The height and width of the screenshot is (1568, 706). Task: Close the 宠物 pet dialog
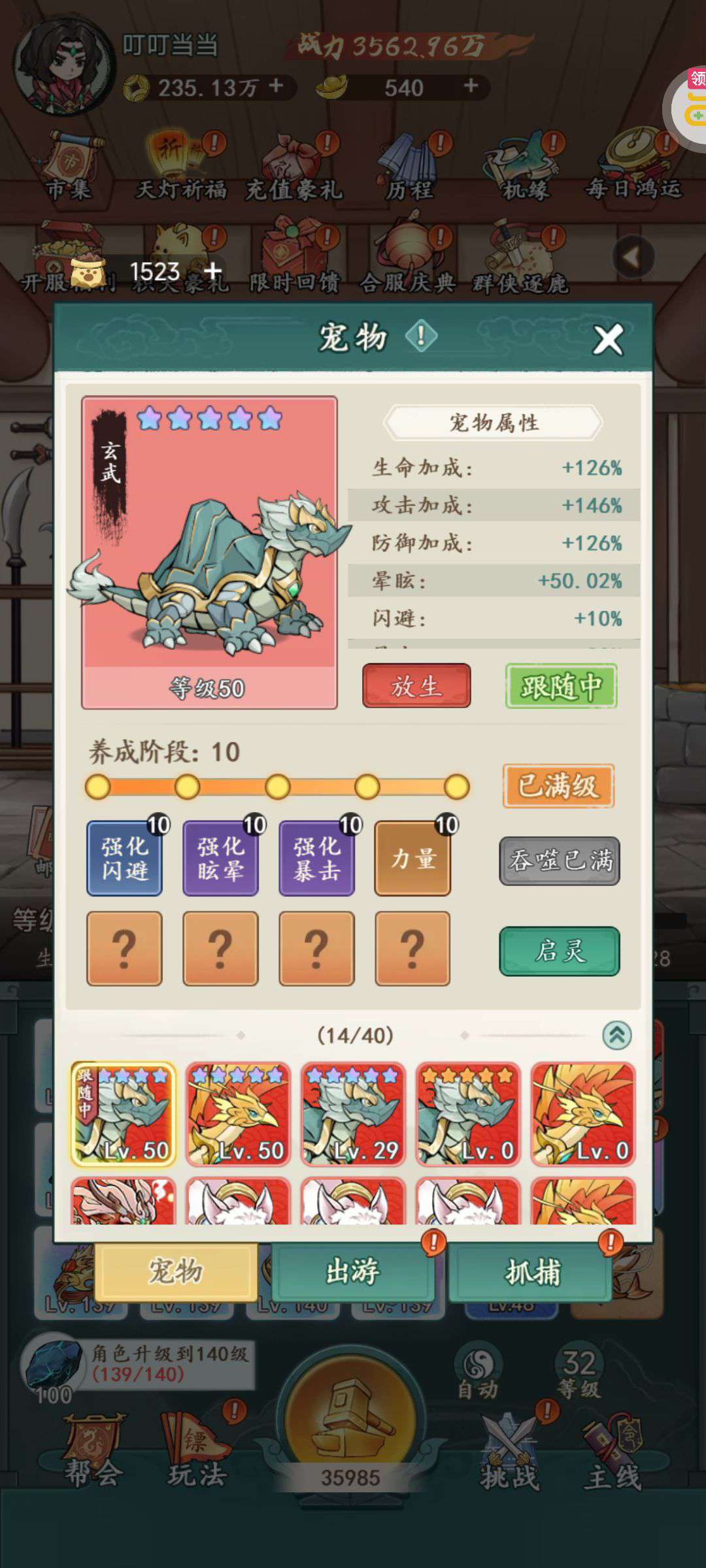pos(608,340)
